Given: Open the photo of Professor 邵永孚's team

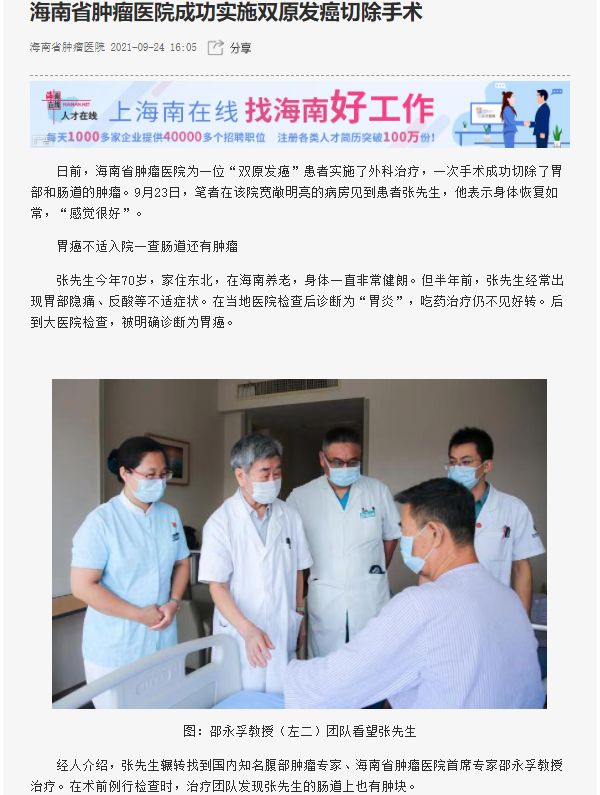Looking at the screenshot, I should coord(300,543).
